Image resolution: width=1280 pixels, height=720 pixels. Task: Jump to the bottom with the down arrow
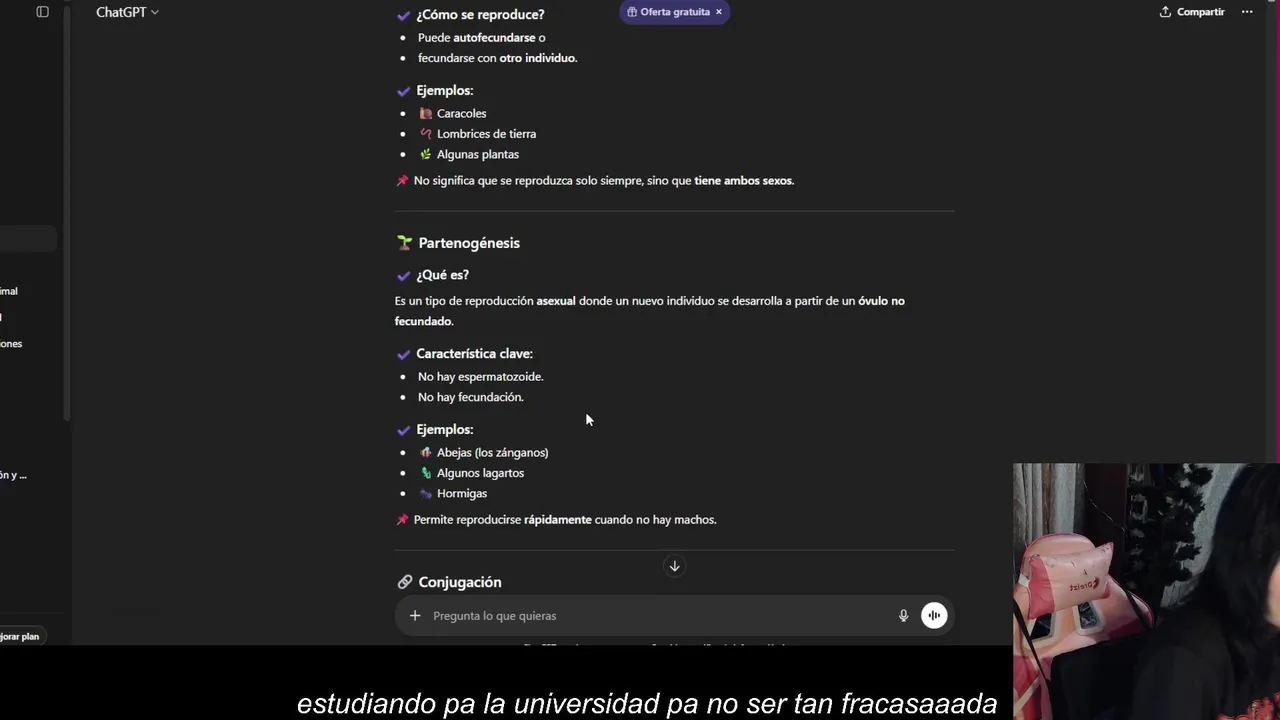pos(674,566)
